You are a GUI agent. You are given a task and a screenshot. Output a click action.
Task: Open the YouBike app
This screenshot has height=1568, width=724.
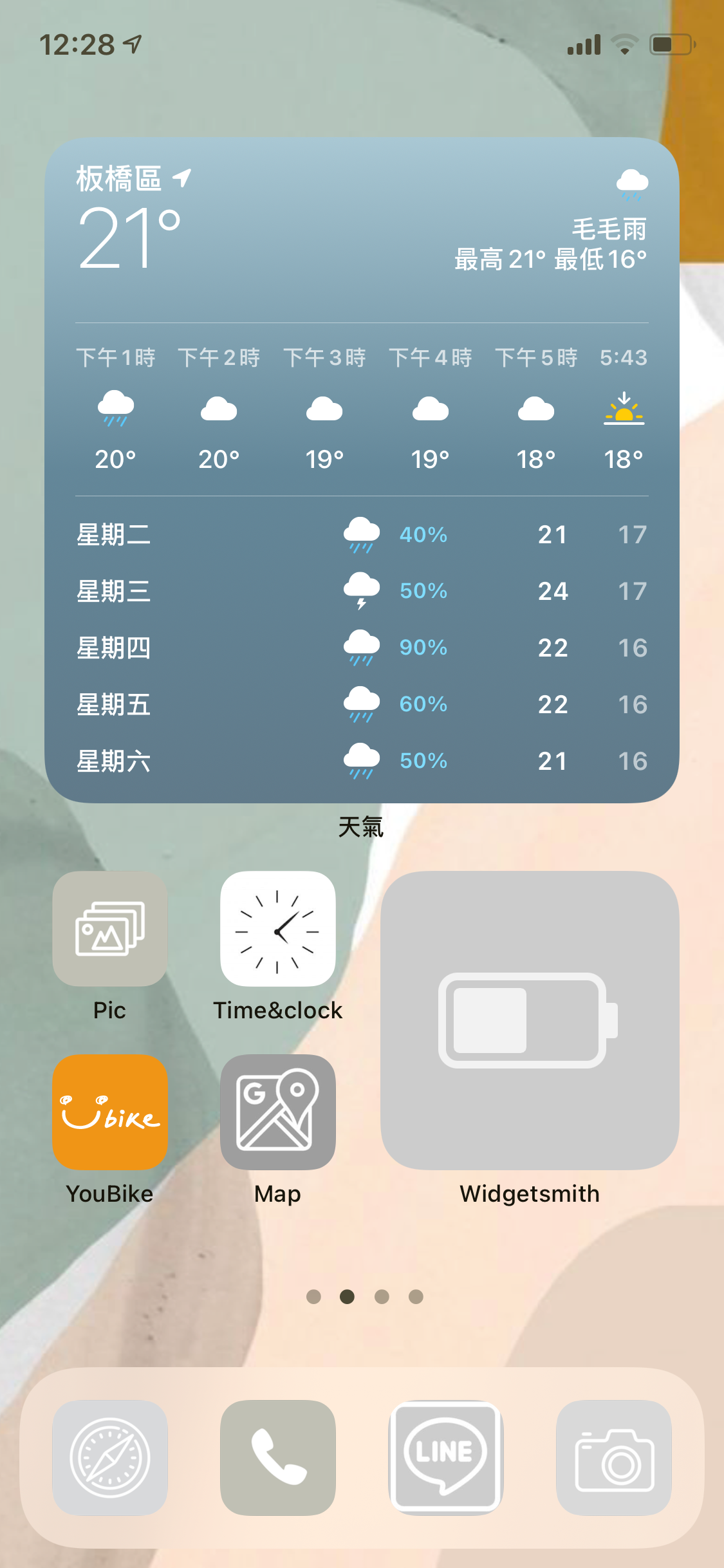point(110,1112)
